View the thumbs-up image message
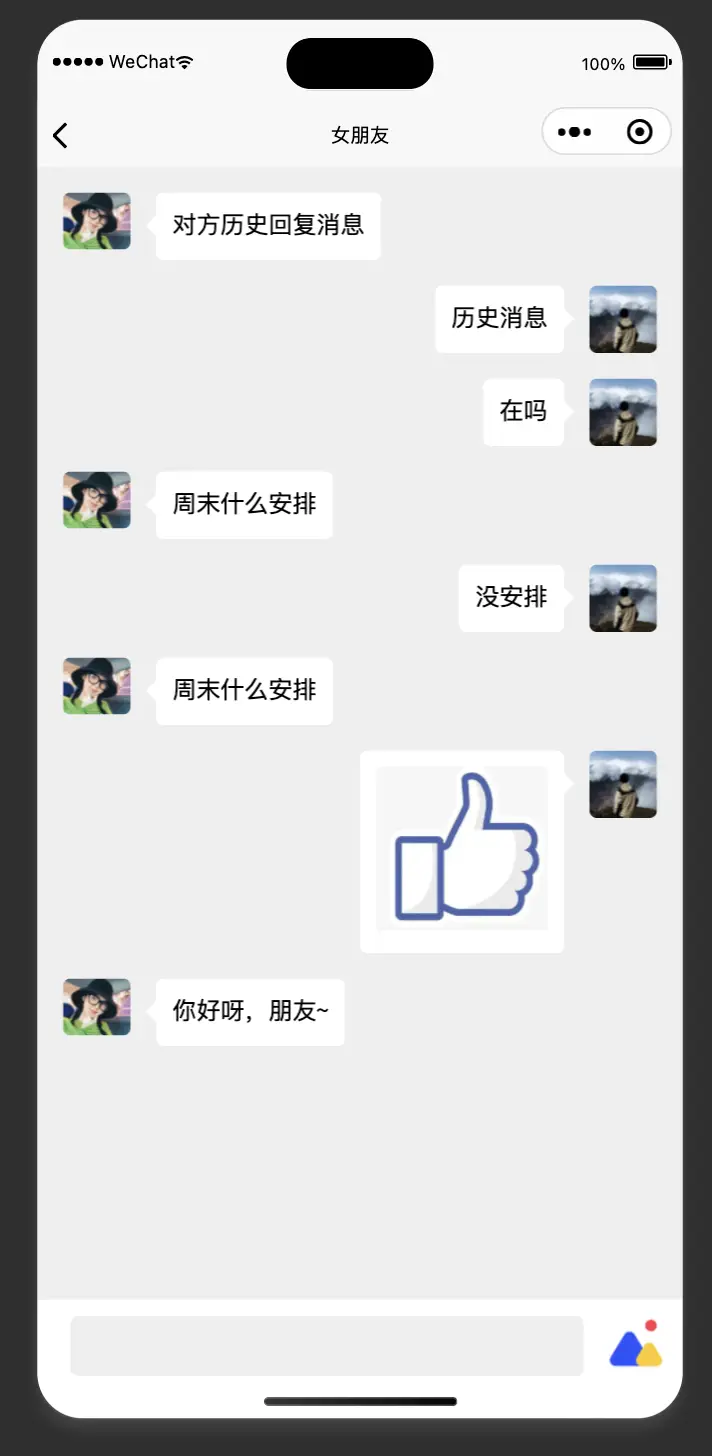This screenshot has height=1456, width=712. click(462, 849)
